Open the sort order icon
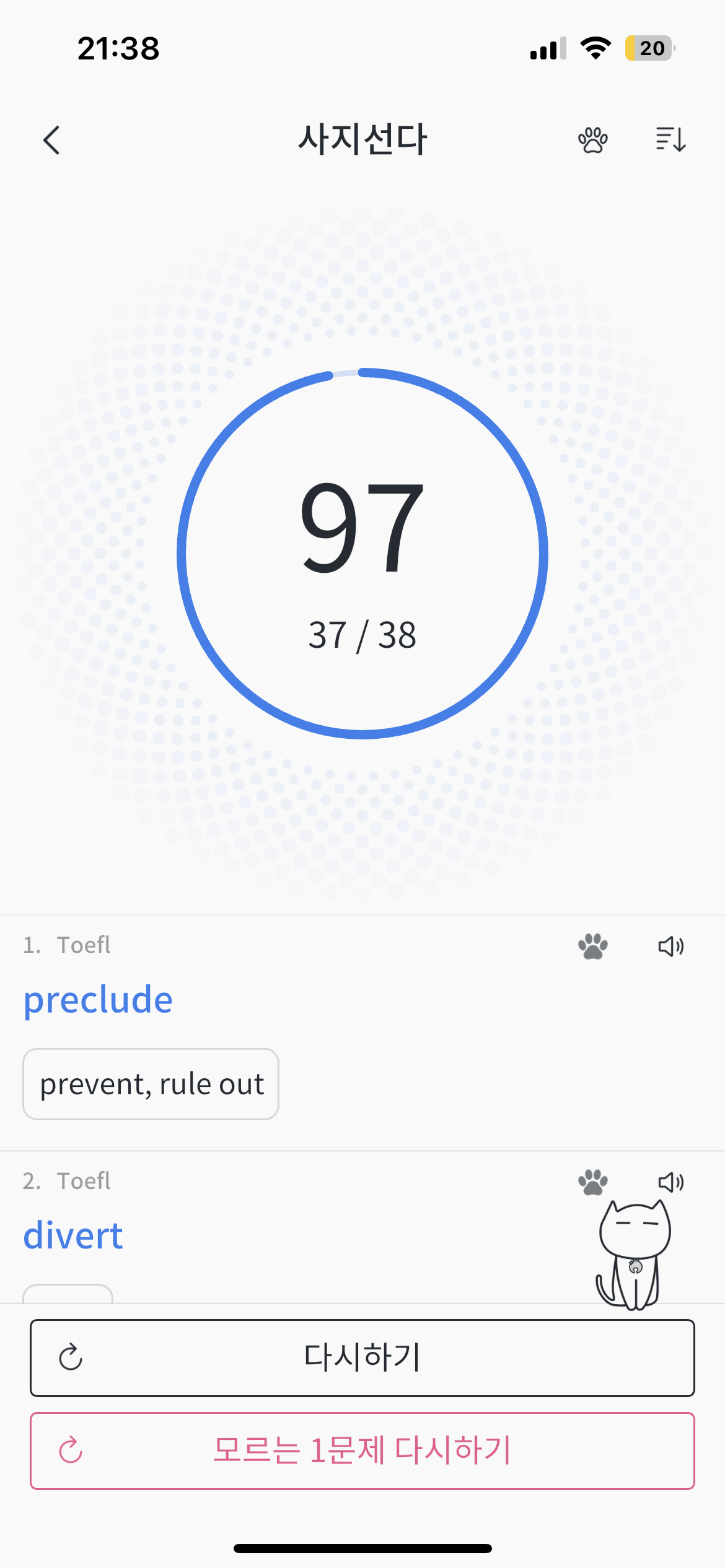 tap(670, 140)
